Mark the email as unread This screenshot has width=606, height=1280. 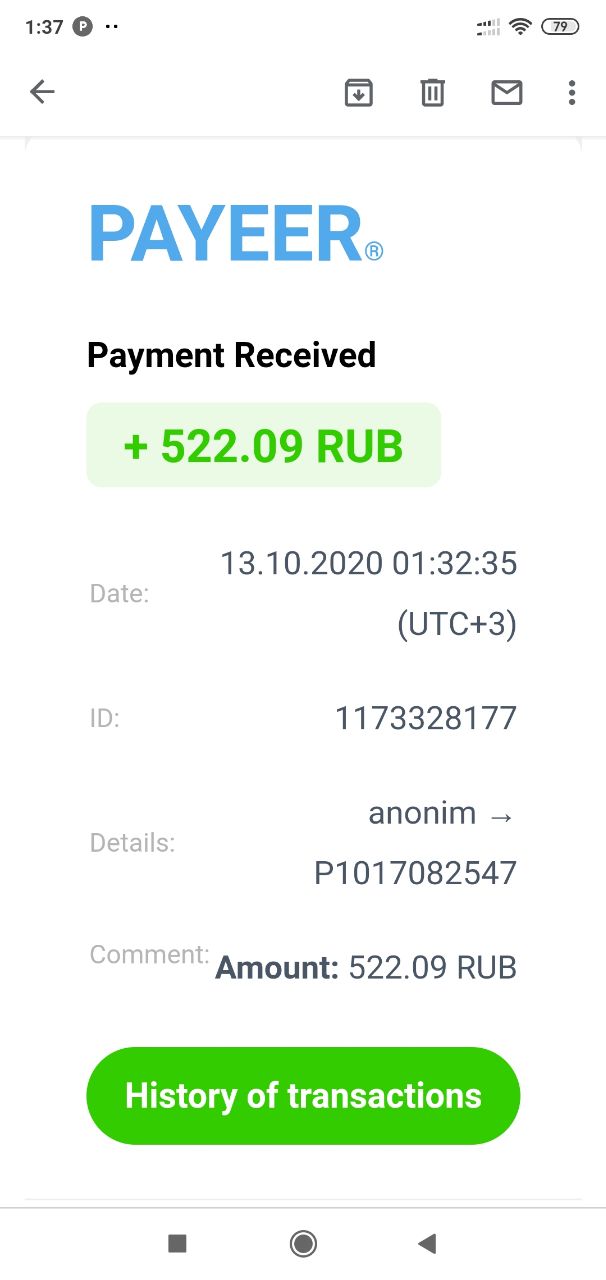pos(507,93)
